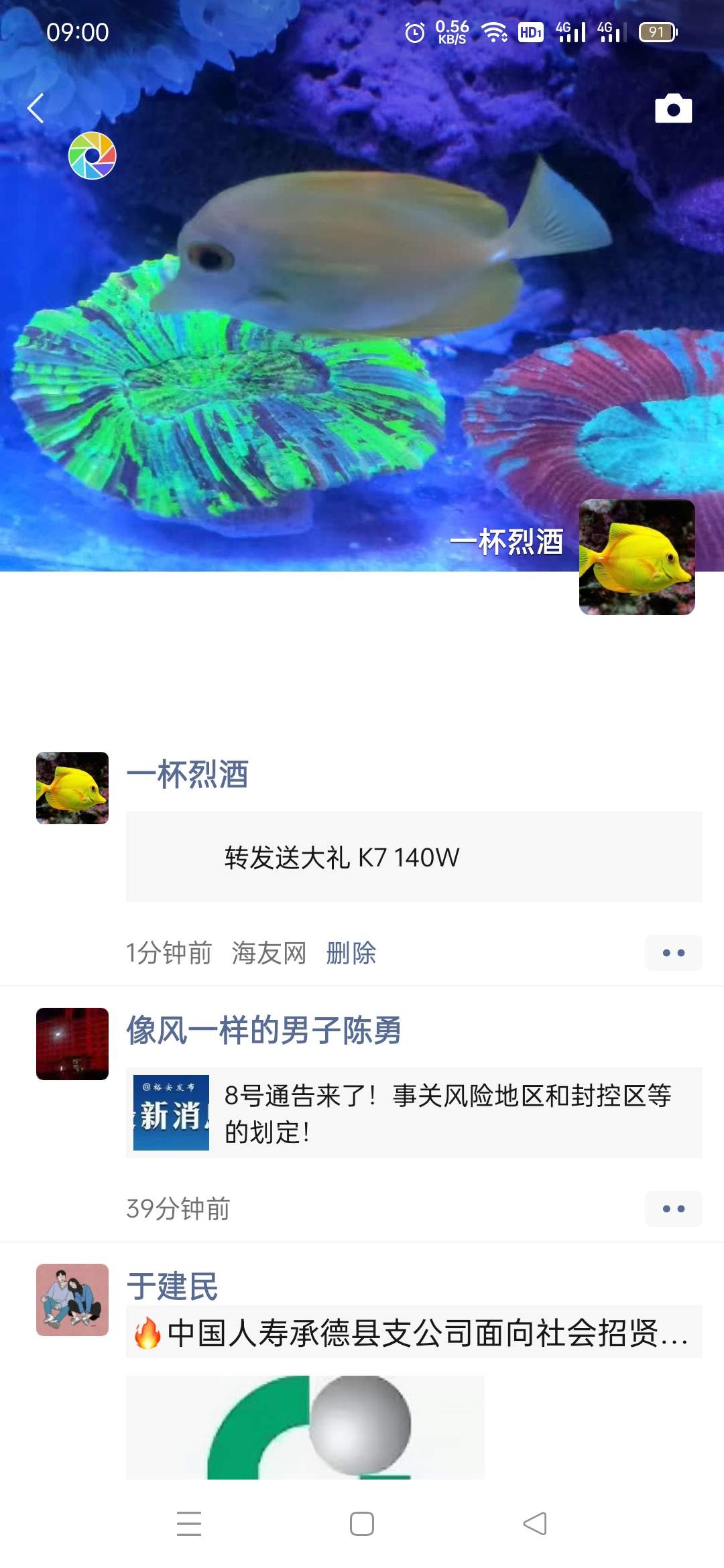Open the shared link 转发送大礼 K7 140W

click(414, 856)
